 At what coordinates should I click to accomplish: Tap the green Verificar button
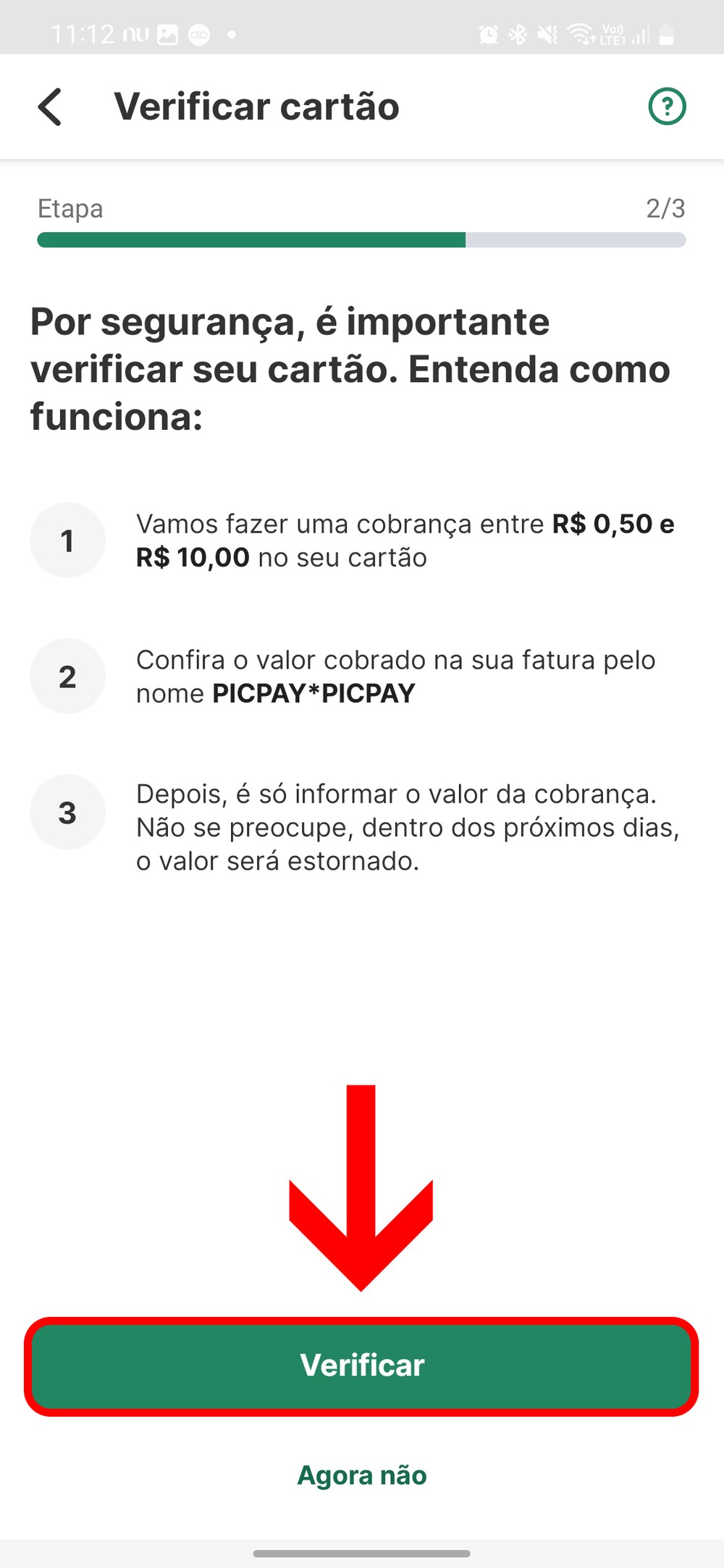361,1365
